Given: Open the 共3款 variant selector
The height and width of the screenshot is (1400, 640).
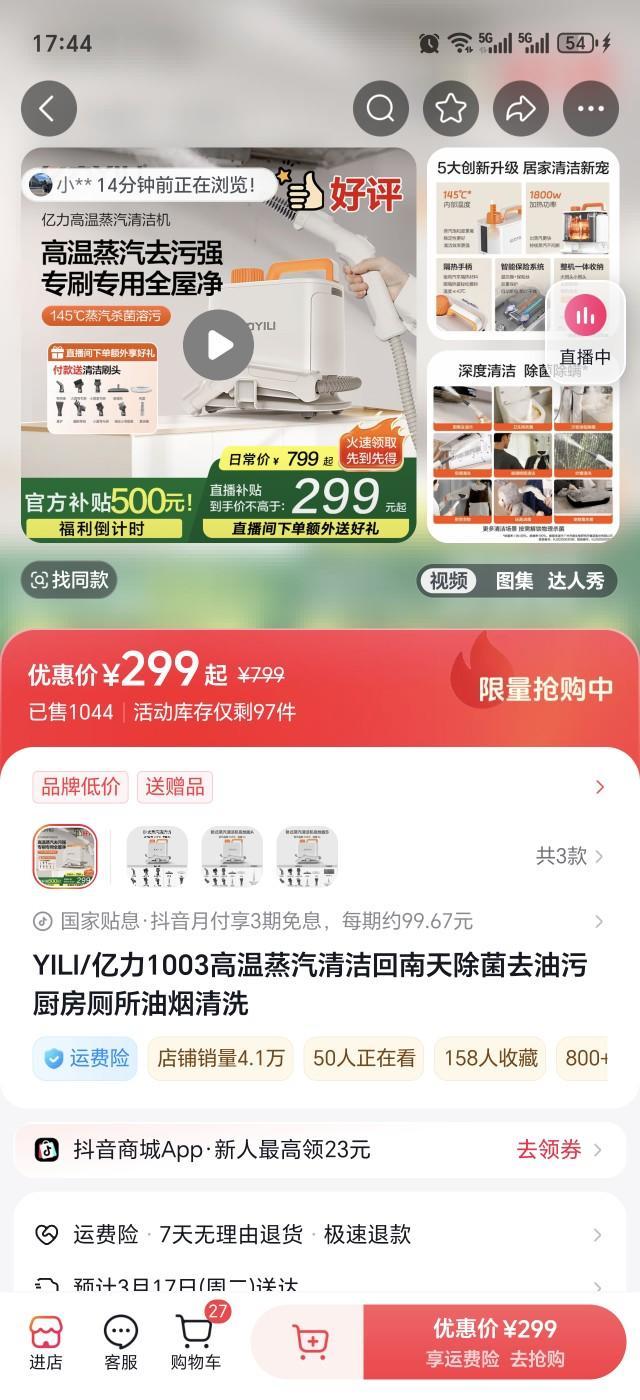Looking at the screenshot, I should click(x=570, y=856).
